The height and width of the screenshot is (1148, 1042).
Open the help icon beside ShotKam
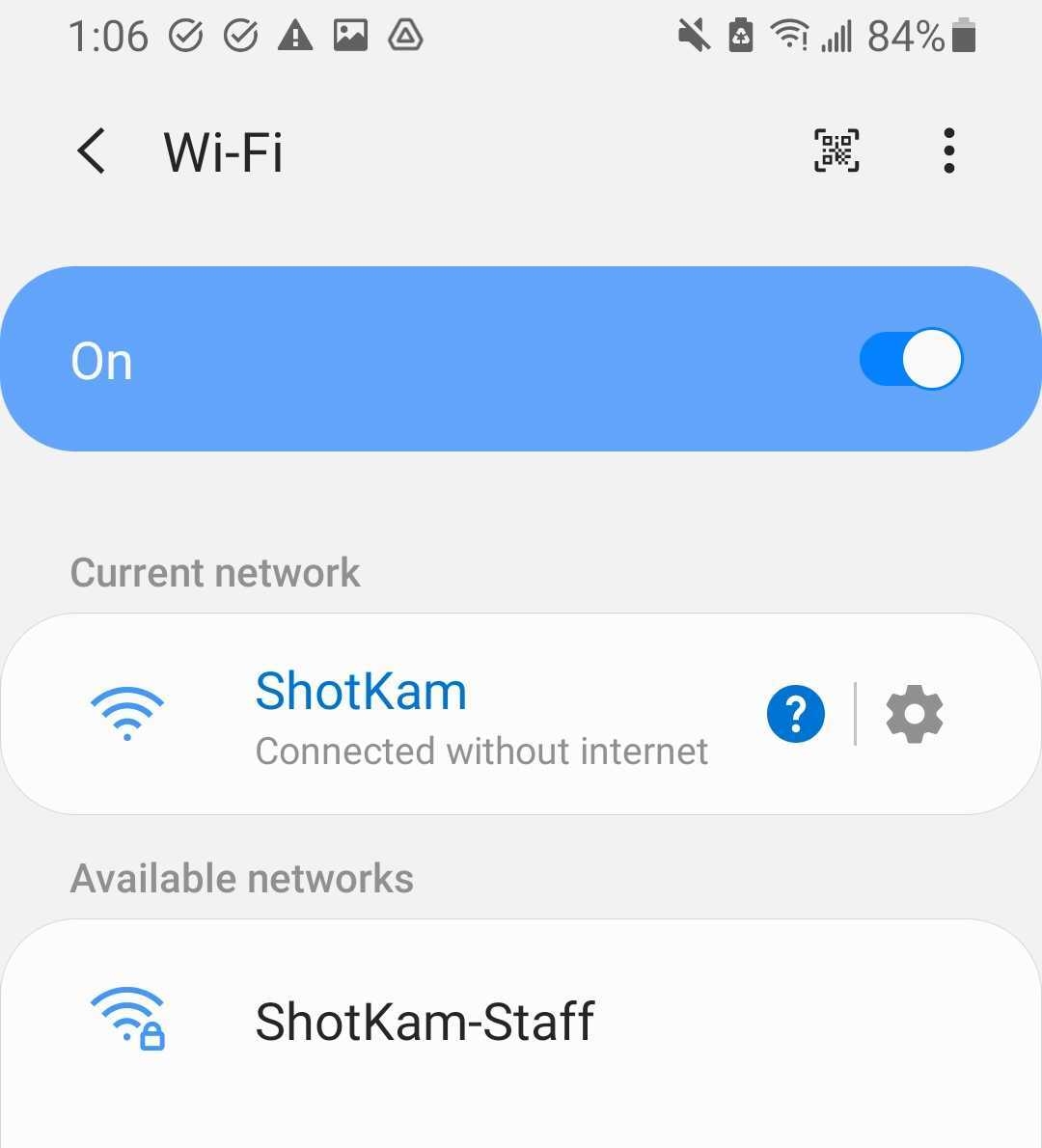796,715
